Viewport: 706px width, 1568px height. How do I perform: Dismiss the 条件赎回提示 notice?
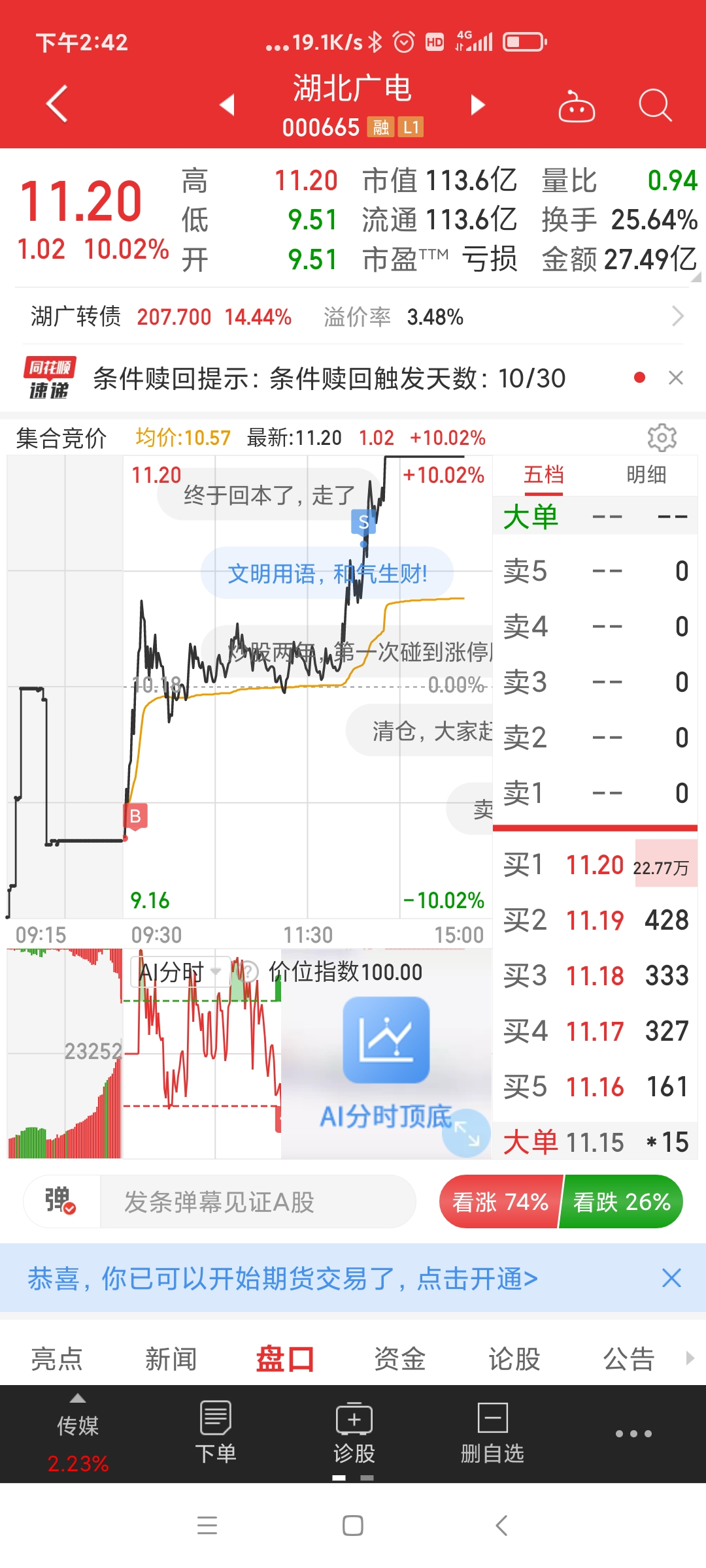(x=676, y=378)
